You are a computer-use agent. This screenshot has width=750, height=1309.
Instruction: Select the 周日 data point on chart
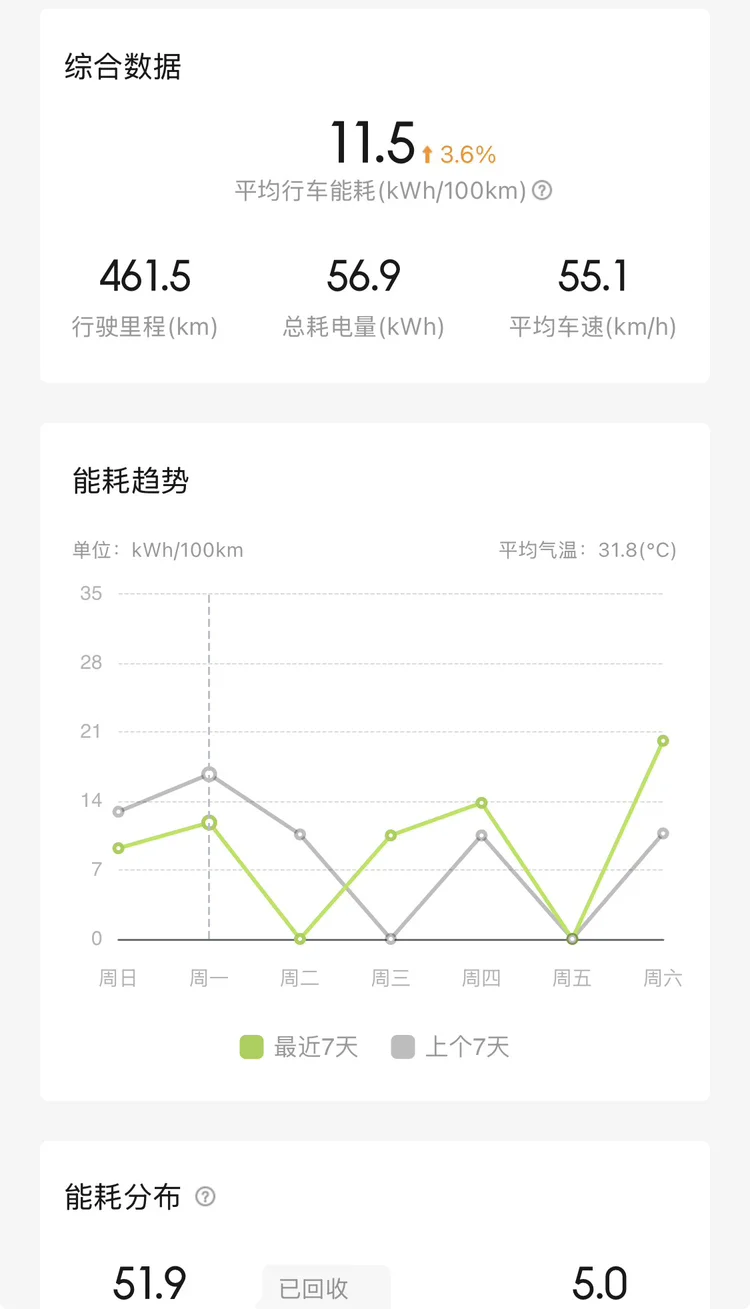118,848
